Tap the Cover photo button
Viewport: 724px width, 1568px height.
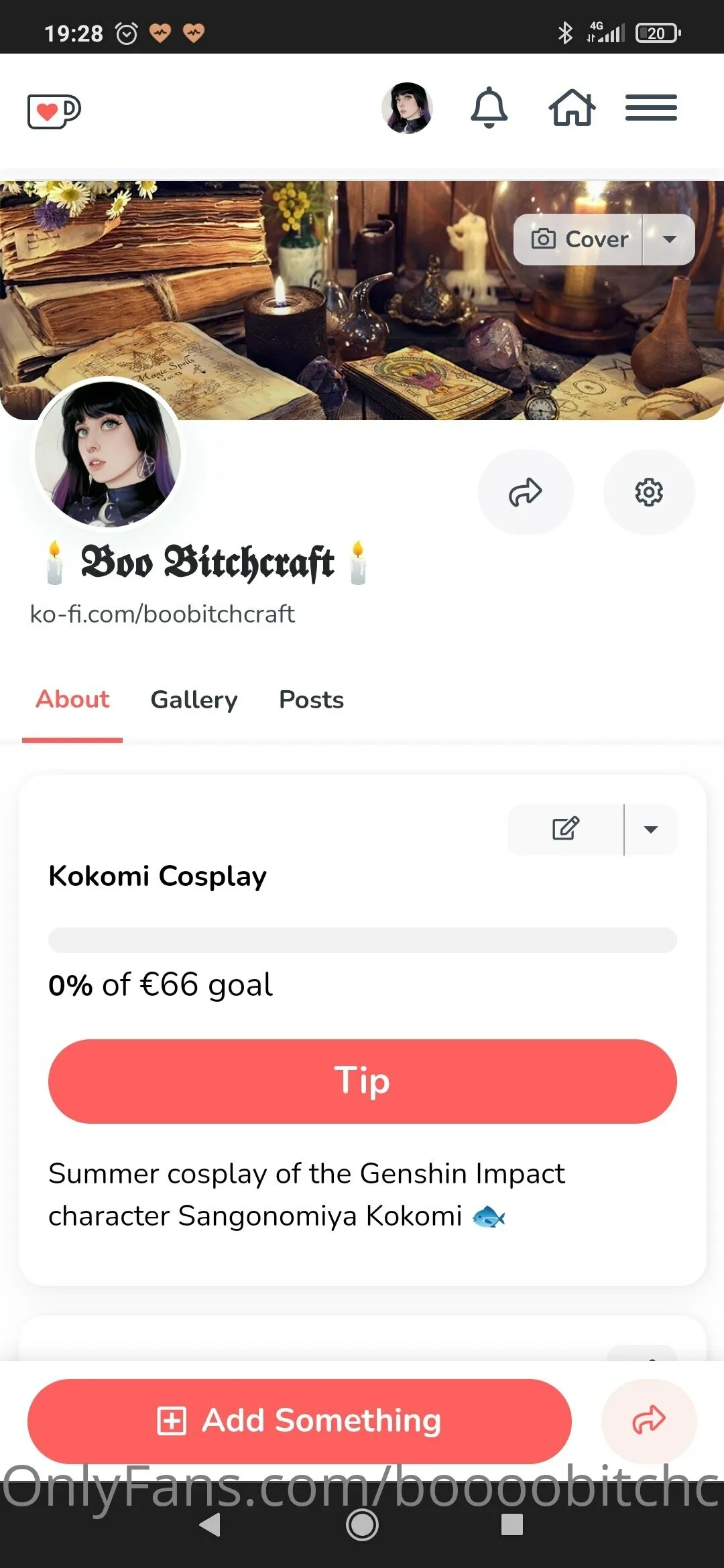pos(579,239)
